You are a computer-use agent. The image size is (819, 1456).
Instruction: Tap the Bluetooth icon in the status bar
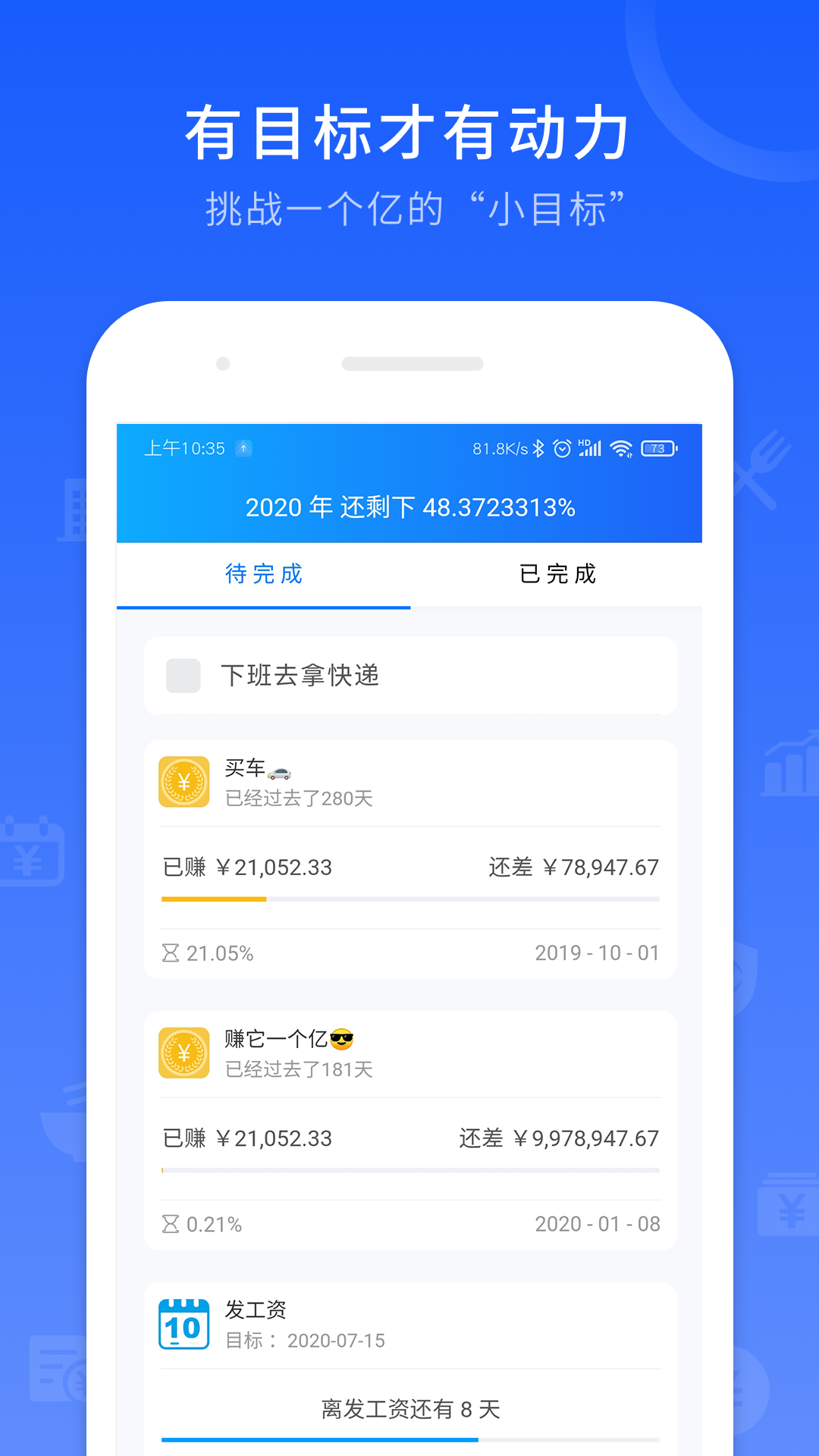540,448
